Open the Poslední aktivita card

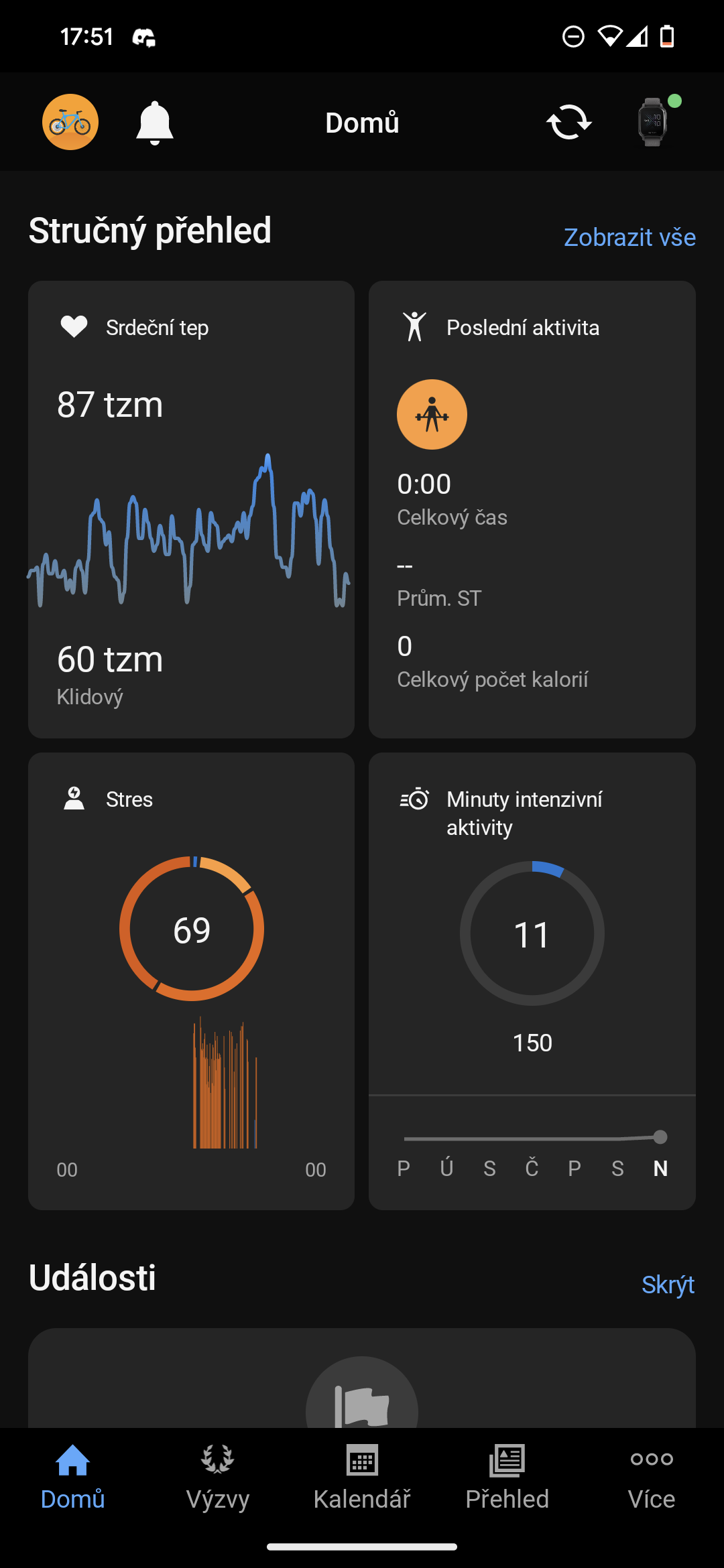pos(532,509)
